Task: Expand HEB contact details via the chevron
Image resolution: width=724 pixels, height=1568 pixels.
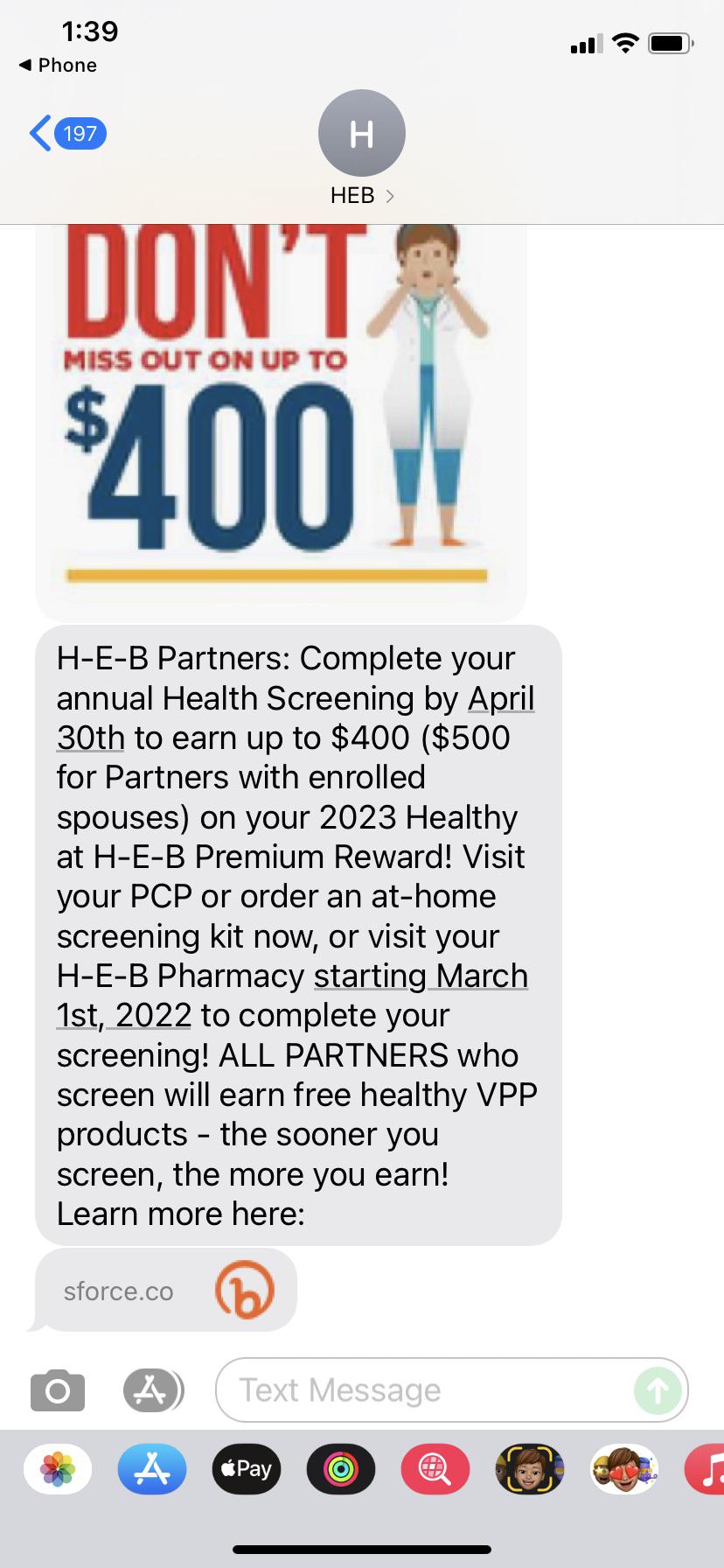Action: [391, 195]
